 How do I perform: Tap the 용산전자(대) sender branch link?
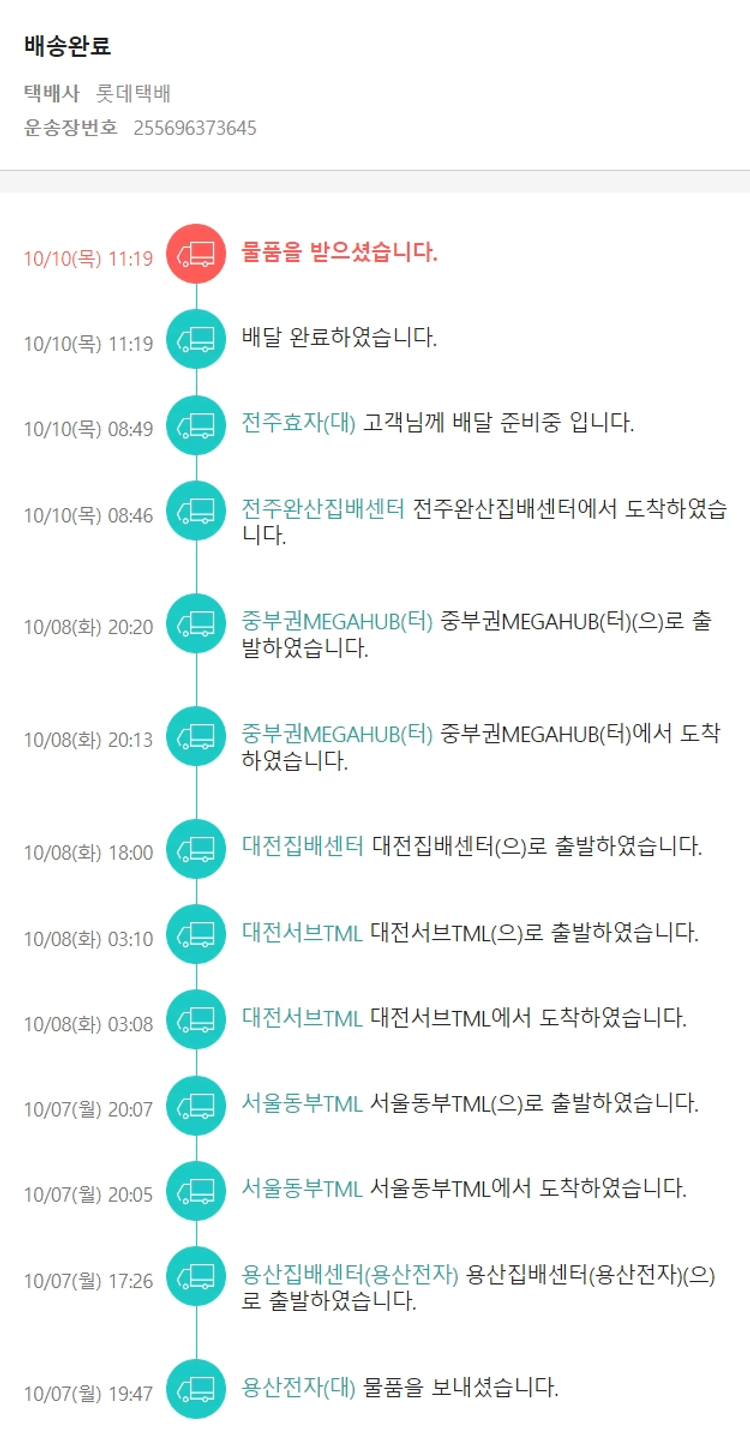[x=298, y=1387]
